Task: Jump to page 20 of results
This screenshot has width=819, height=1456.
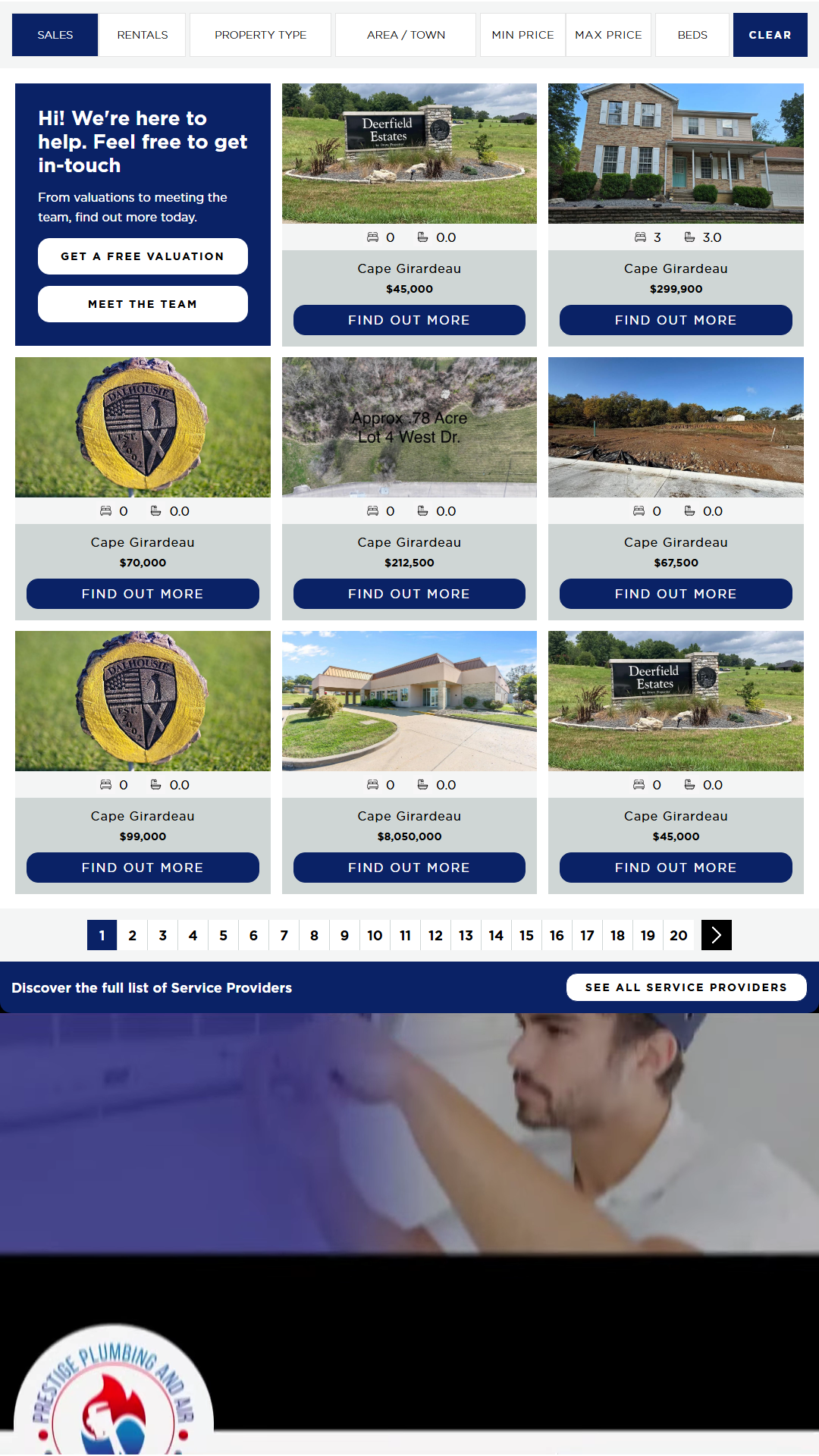Action: (679, 935)
